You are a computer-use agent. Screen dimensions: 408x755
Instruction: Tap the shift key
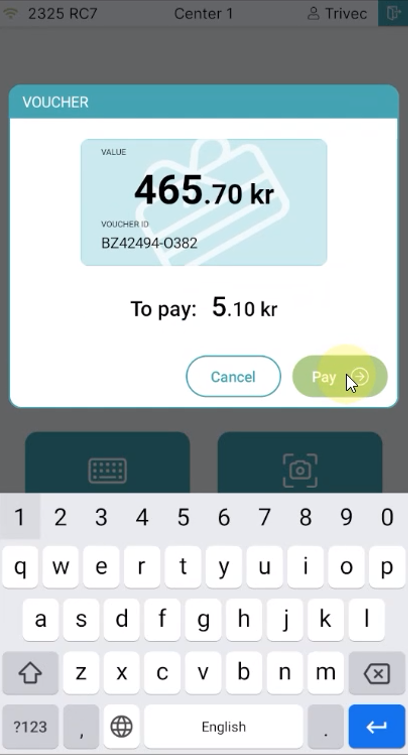tap(30, 673)
